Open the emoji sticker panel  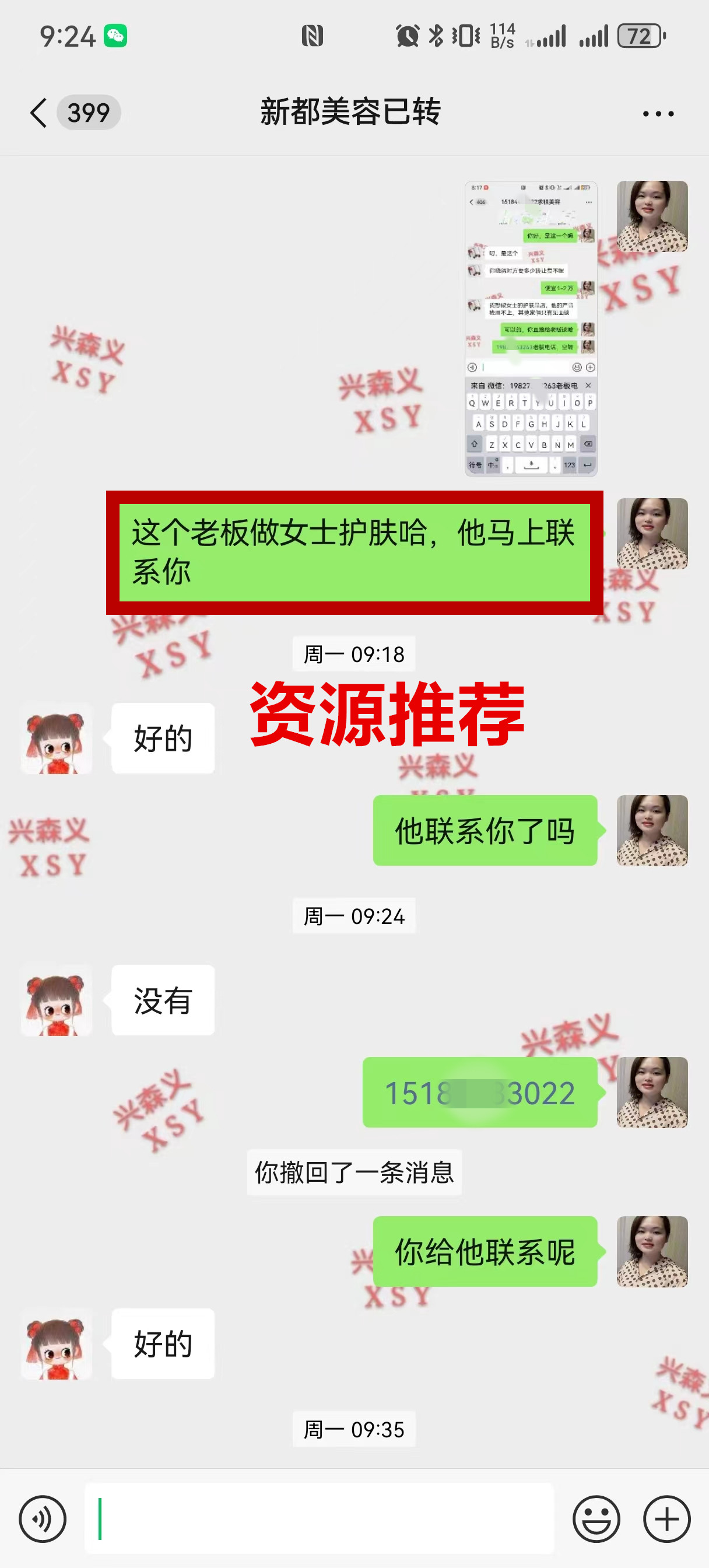596,1518
